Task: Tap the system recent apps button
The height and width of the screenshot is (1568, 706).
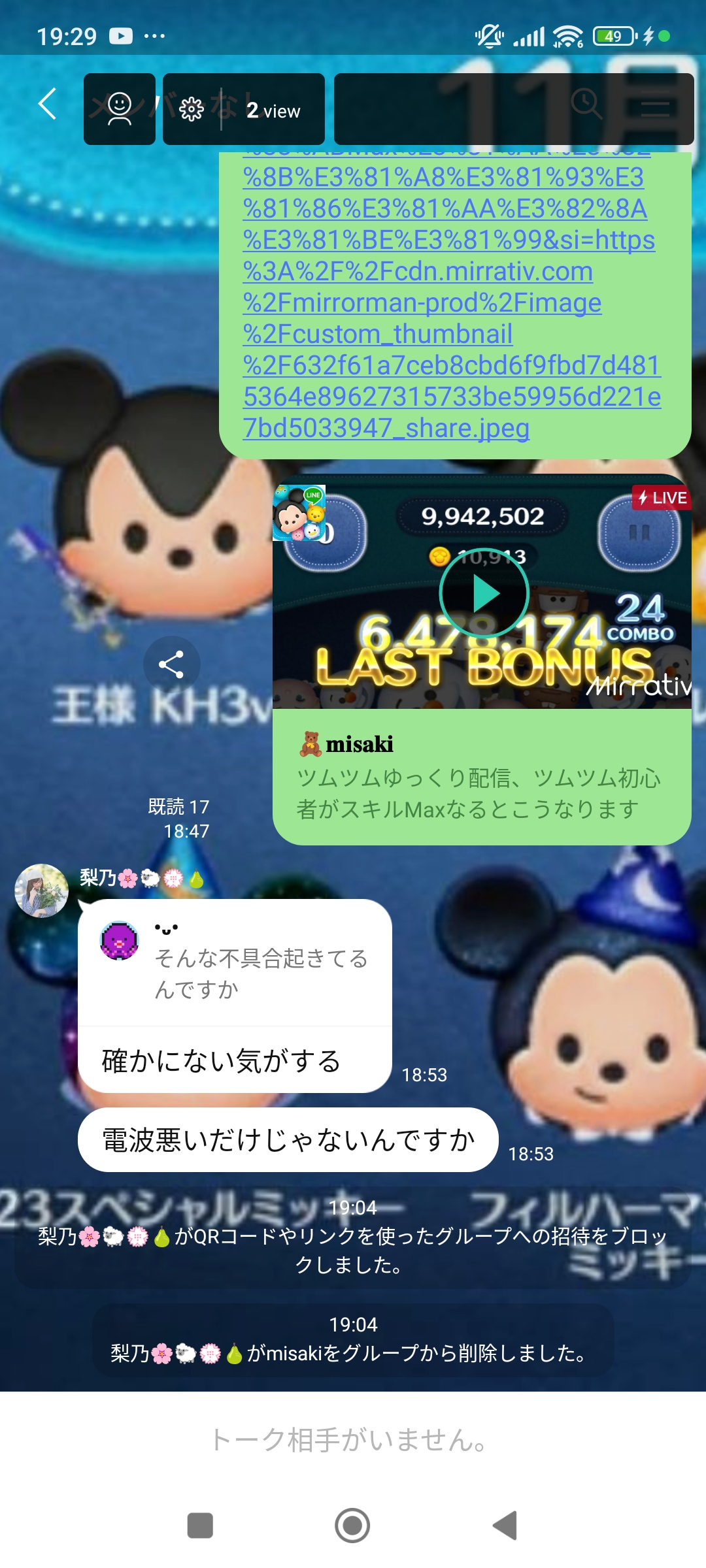Action: pos(200,1526)
